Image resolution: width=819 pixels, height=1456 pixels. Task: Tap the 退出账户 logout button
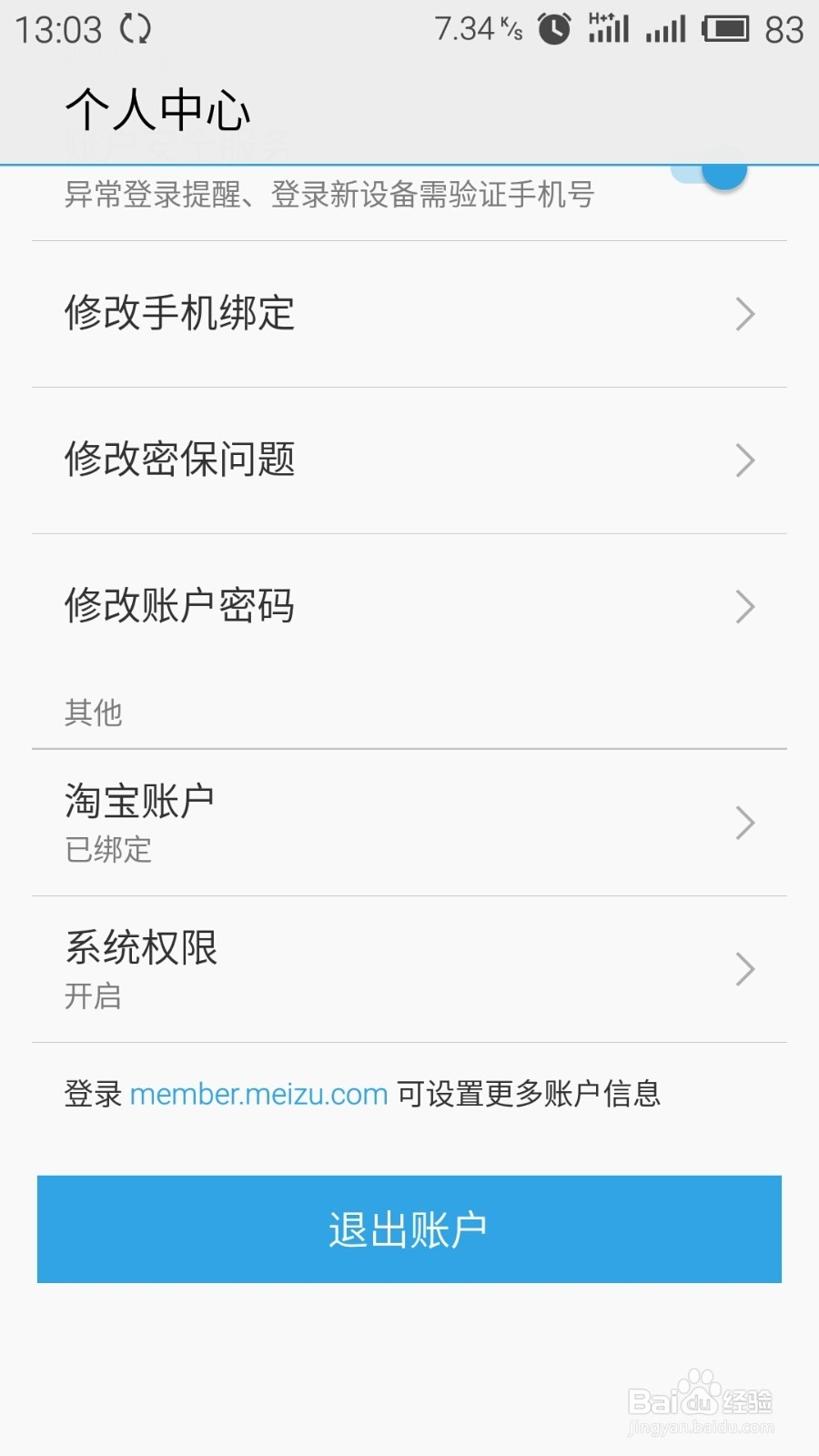pos(409,1228)
